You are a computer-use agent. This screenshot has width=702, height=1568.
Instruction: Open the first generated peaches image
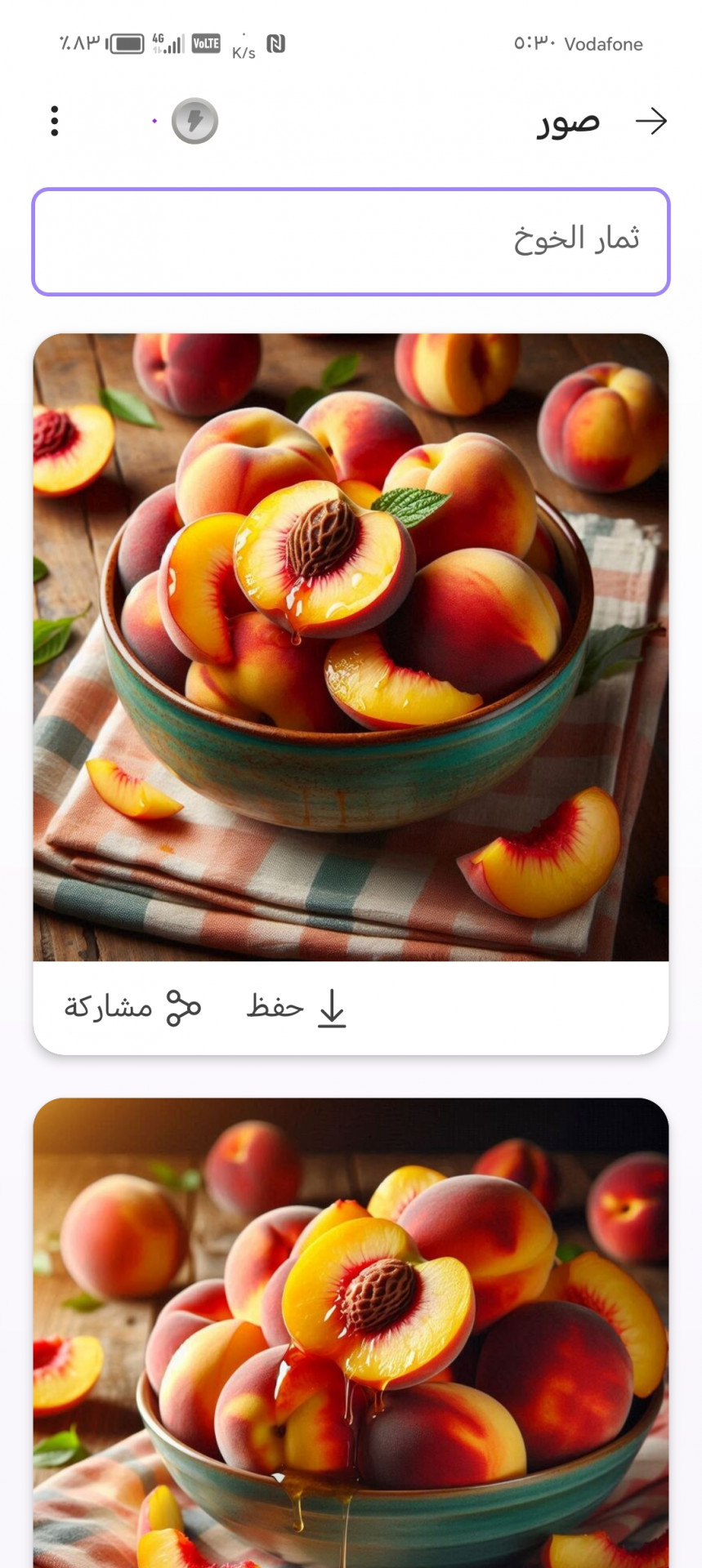pos(351,647)
